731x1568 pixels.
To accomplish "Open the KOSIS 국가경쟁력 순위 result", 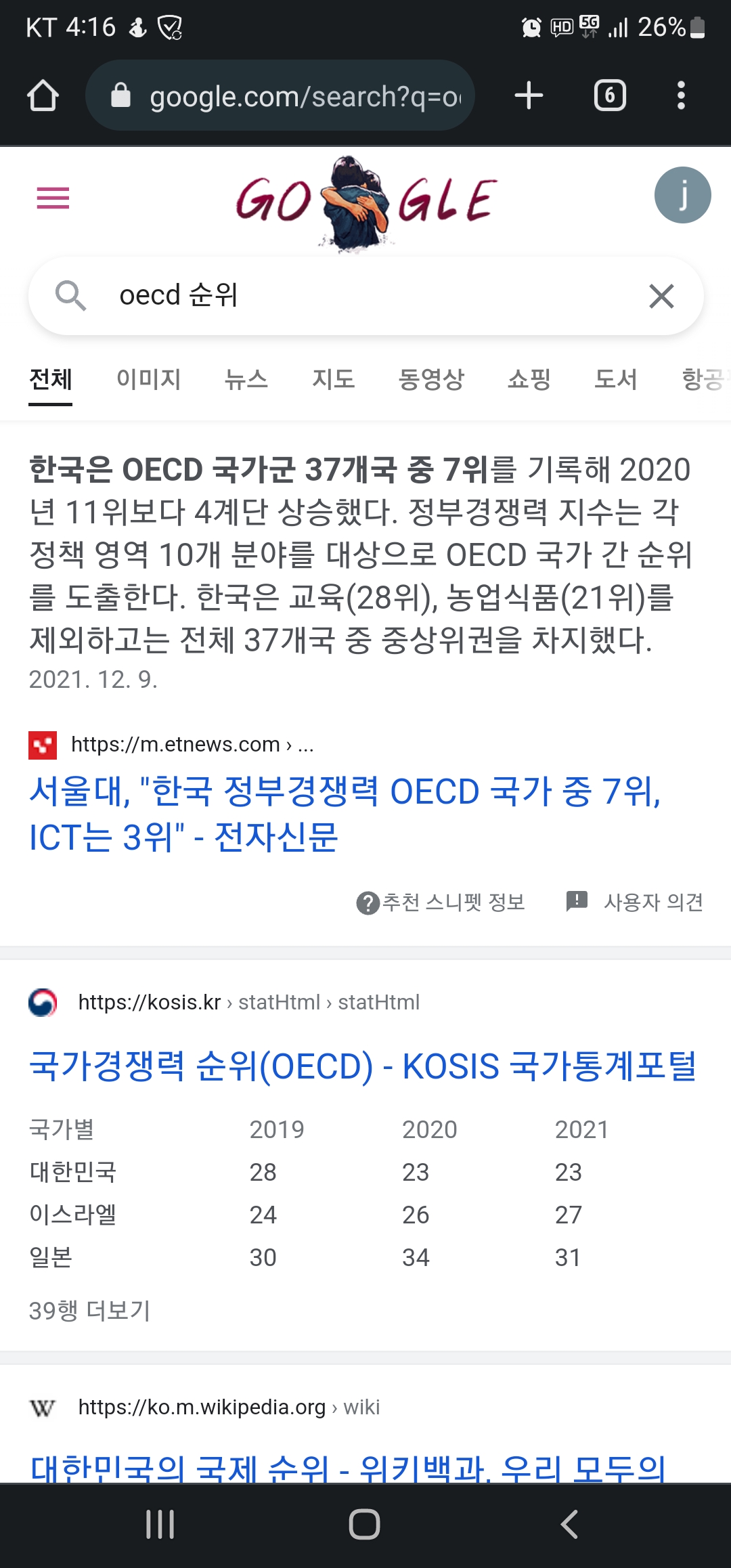I will [x=363, y=1066].
